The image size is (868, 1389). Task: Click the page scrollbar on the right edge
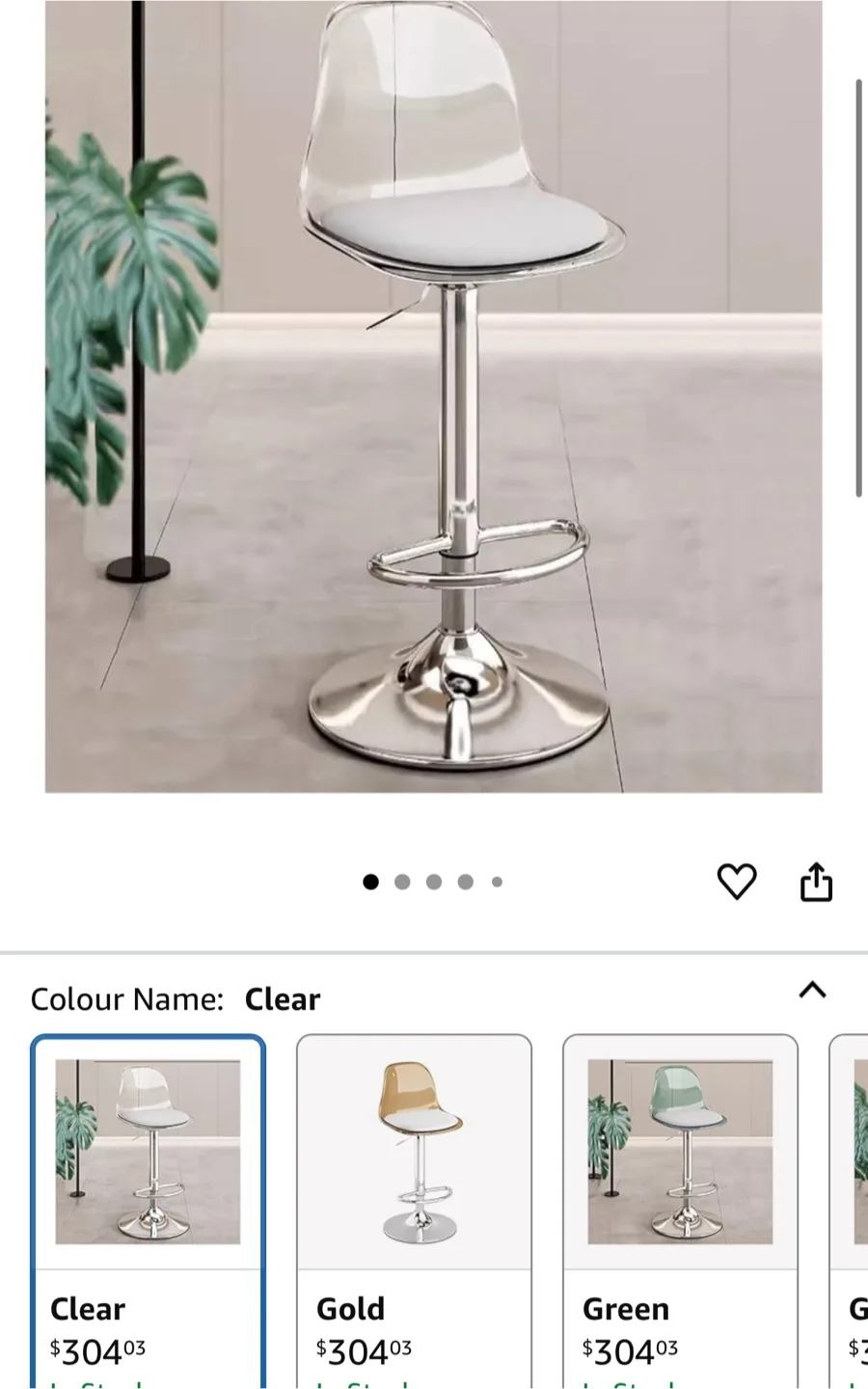(x=860, y=289)
